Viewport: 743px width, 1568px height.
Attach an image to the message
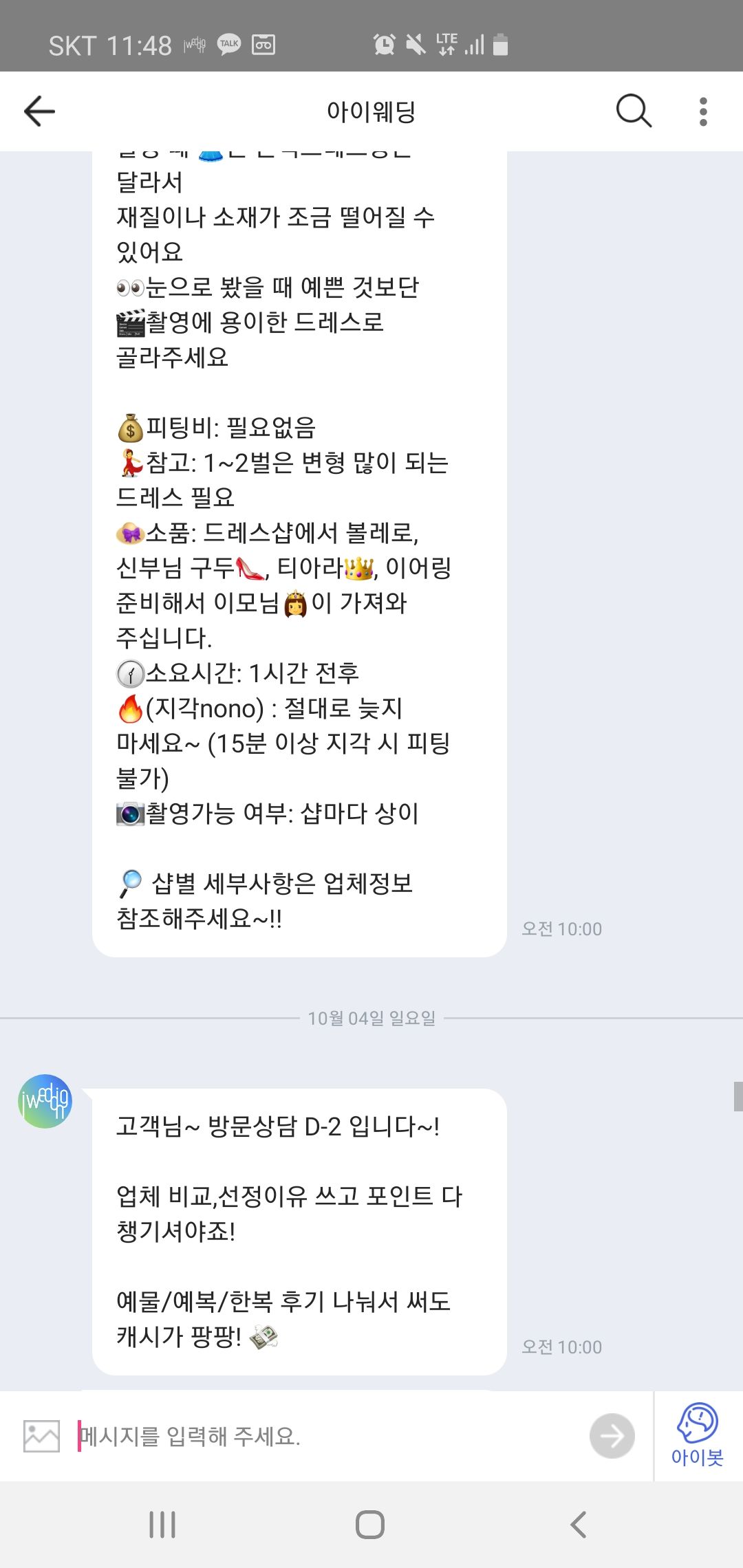[41, 1436]
